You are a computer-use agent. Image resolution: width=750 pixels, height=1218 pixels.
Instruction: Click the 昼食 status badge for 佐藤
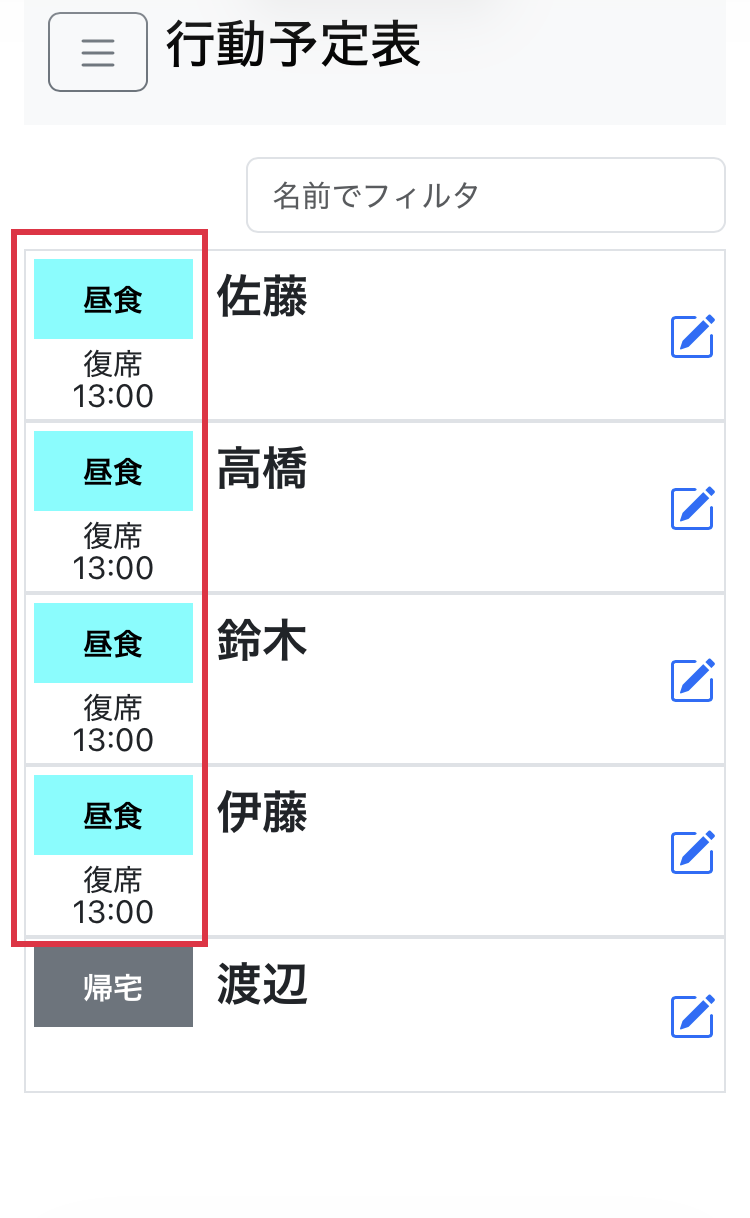pyautogui.click(x=113, y=299)
